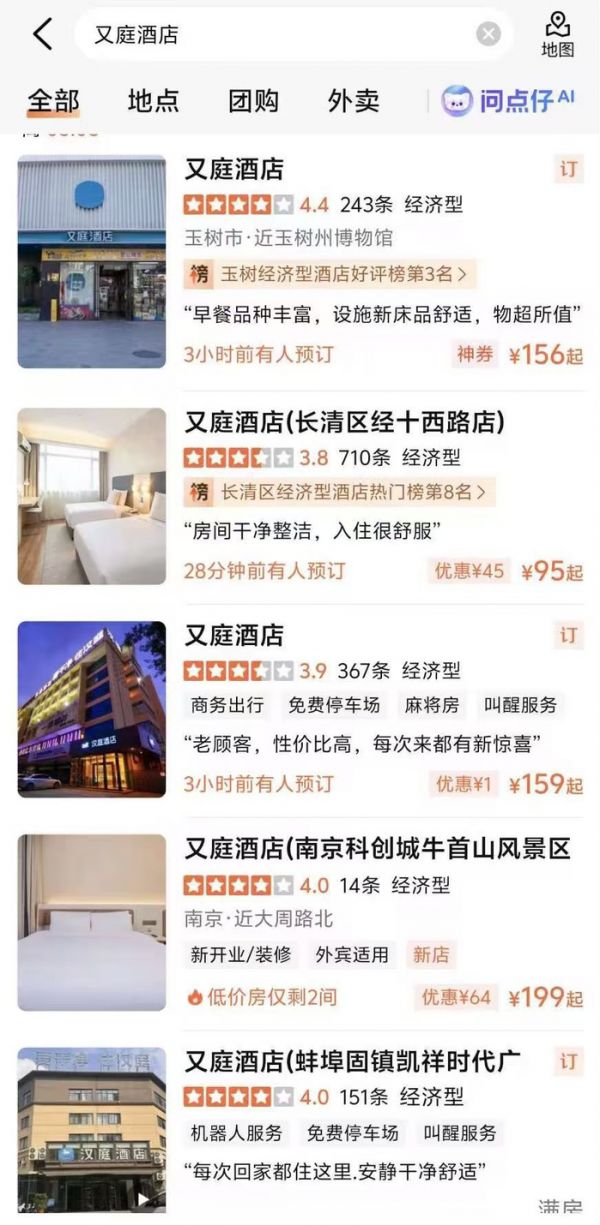
Task: Open the map view (地图)
Action: tap(558, 35)
